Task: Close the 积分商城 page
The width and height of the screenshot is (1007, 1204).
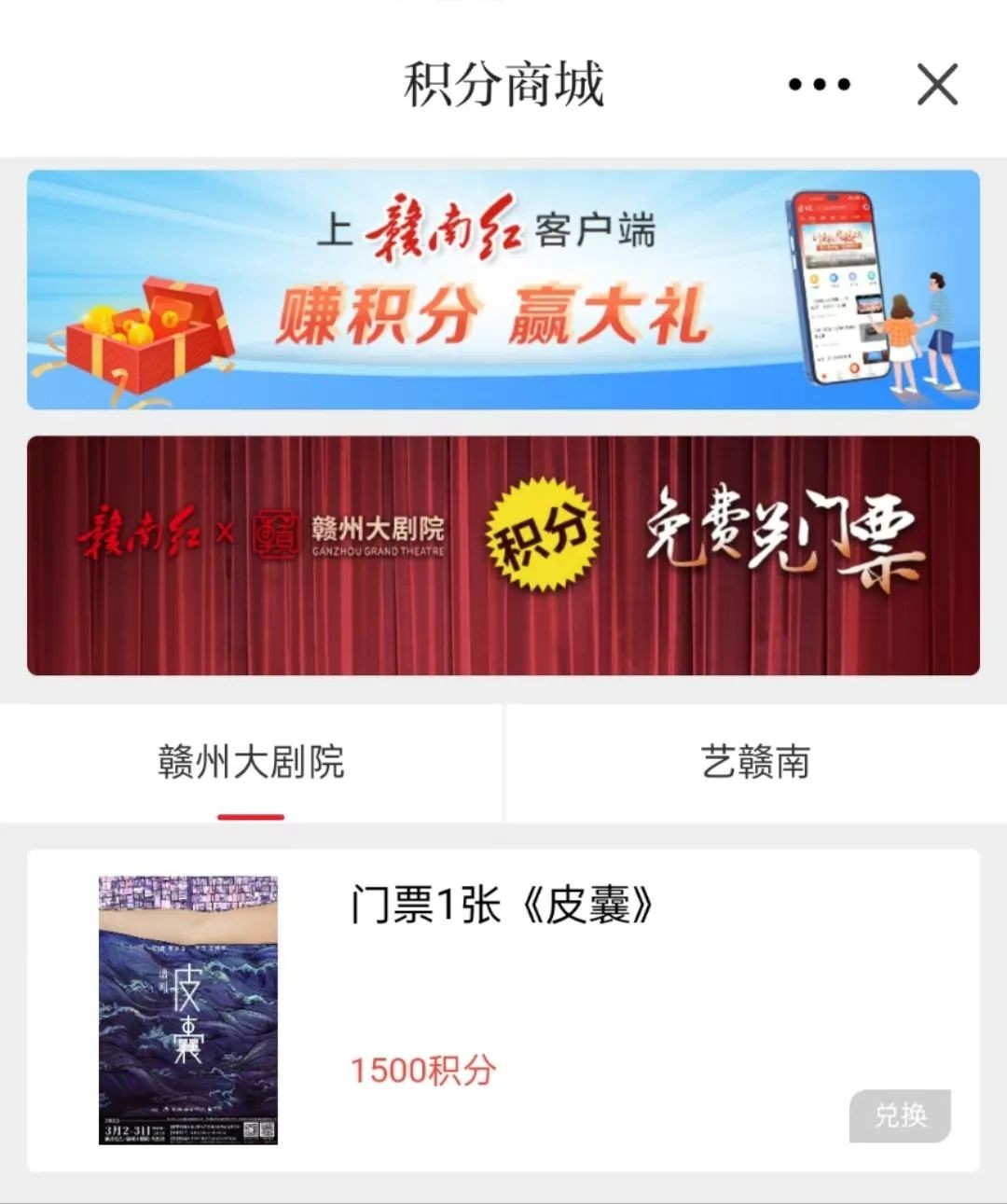Action: pyautogui.click(x=937, y=85)
